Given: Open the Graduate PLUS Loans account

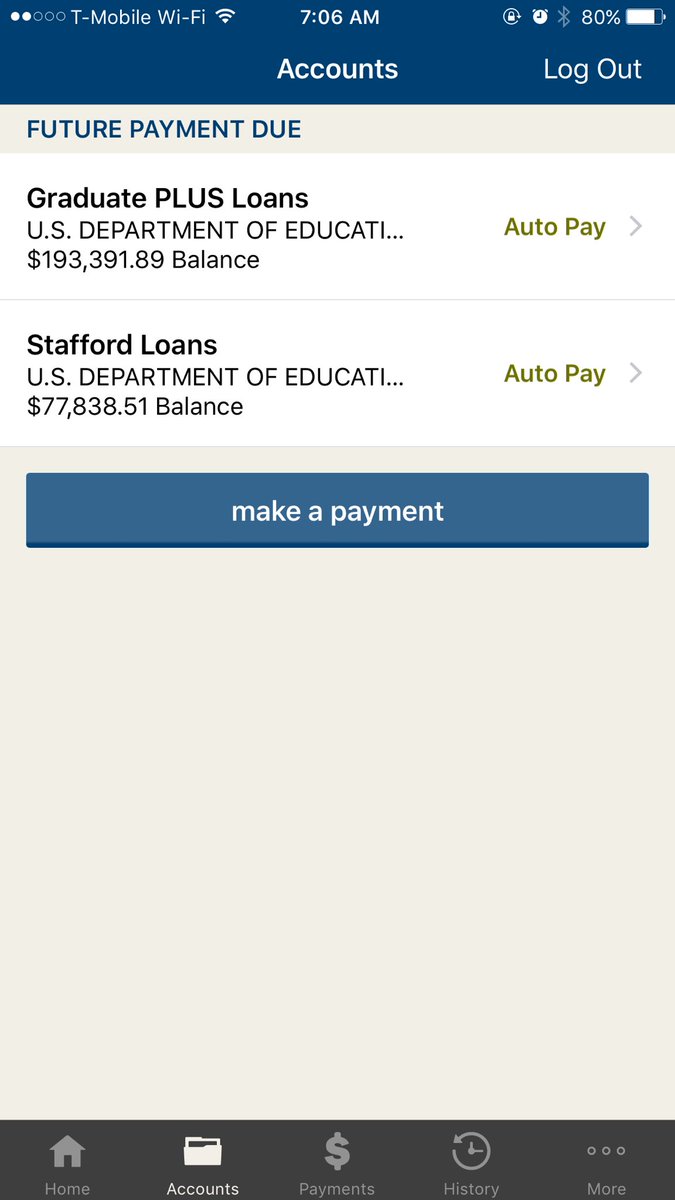Looking at the screenshot, I should pos(337,227).
